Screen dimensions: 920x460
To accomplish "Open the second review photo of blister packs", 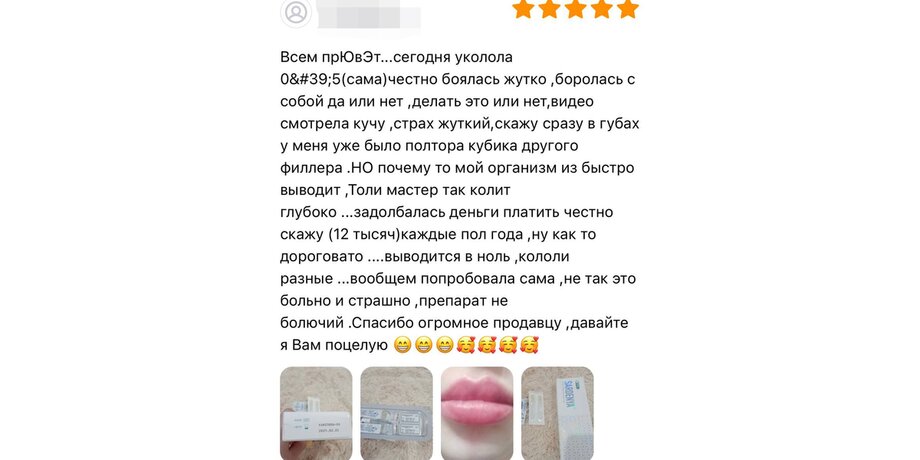I will point(396,412).
